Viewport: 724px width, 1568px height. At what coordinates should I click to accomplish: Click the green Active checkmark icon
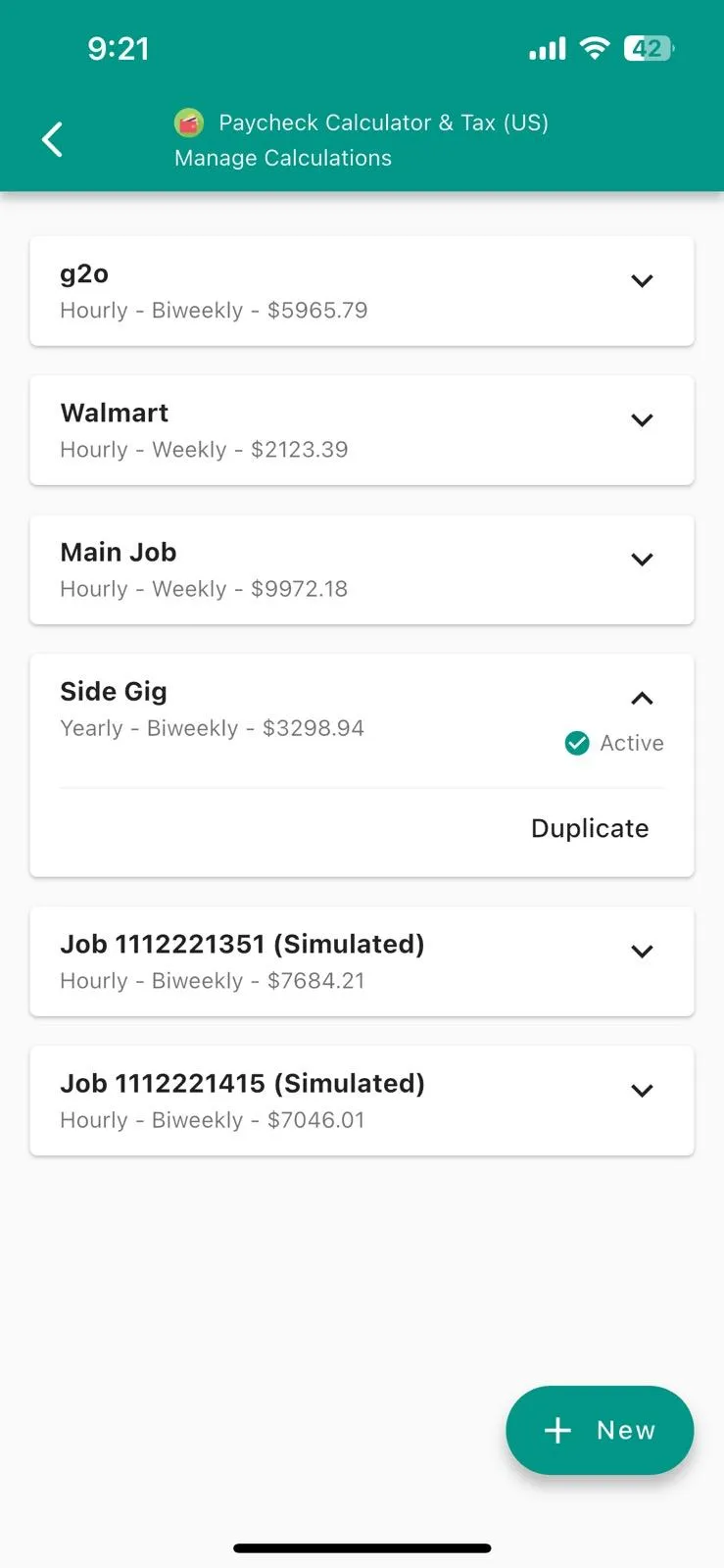tap(577, 743)
